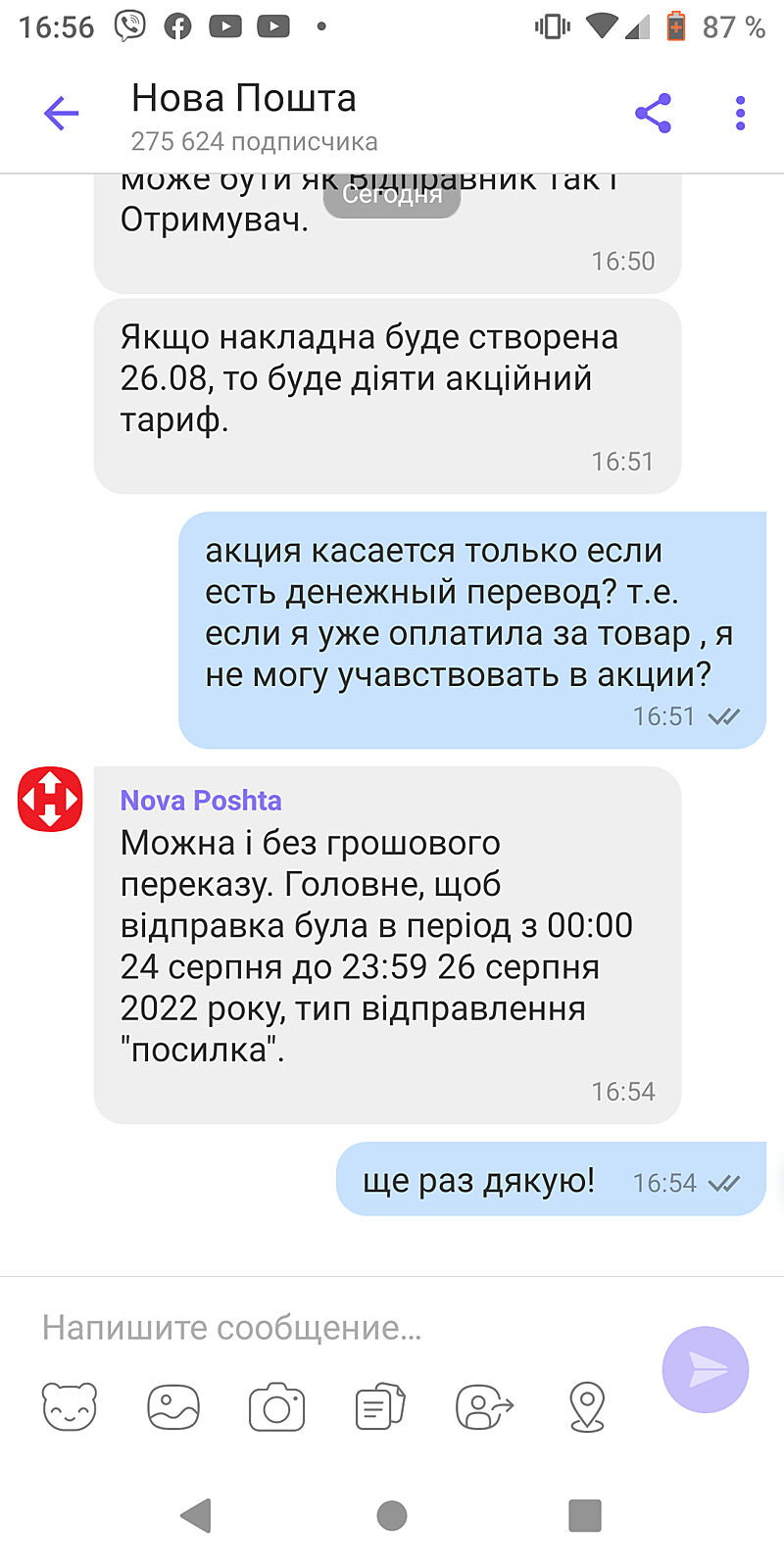Image resolution: width=784 pixels, height=1568 pixels.
Task: Open the three-dot overflow menu
Action: click(x=740, y=114)
